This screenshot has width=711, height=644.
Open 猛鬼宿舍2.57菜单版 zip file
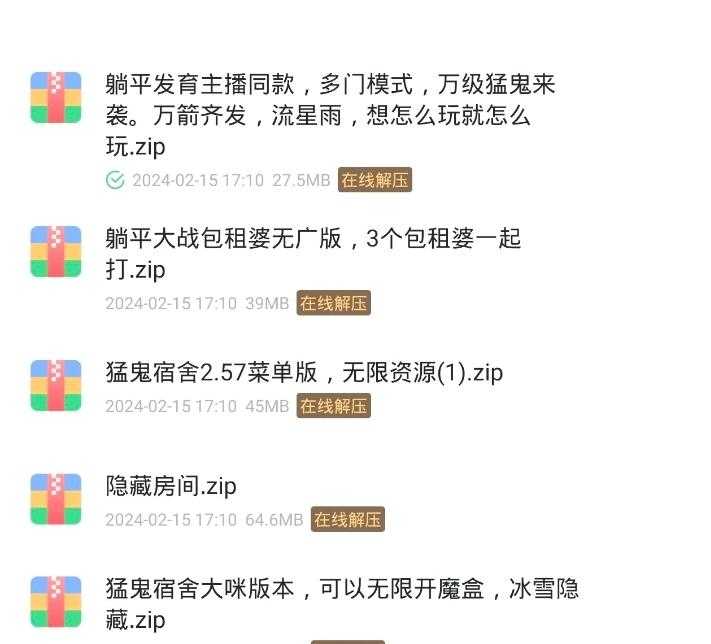point(304,373)
